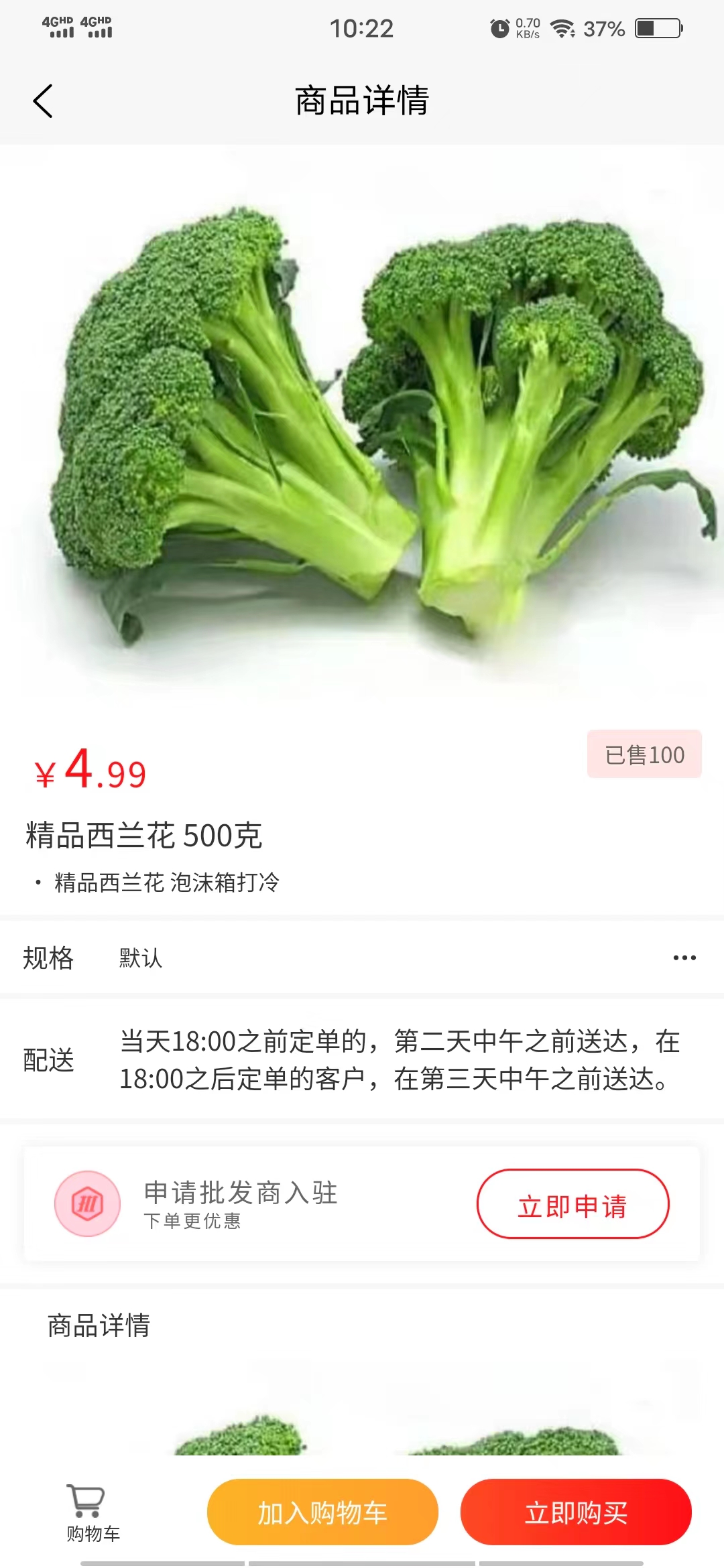Add the broccoli with 加入购物车

click(322, 1512)
